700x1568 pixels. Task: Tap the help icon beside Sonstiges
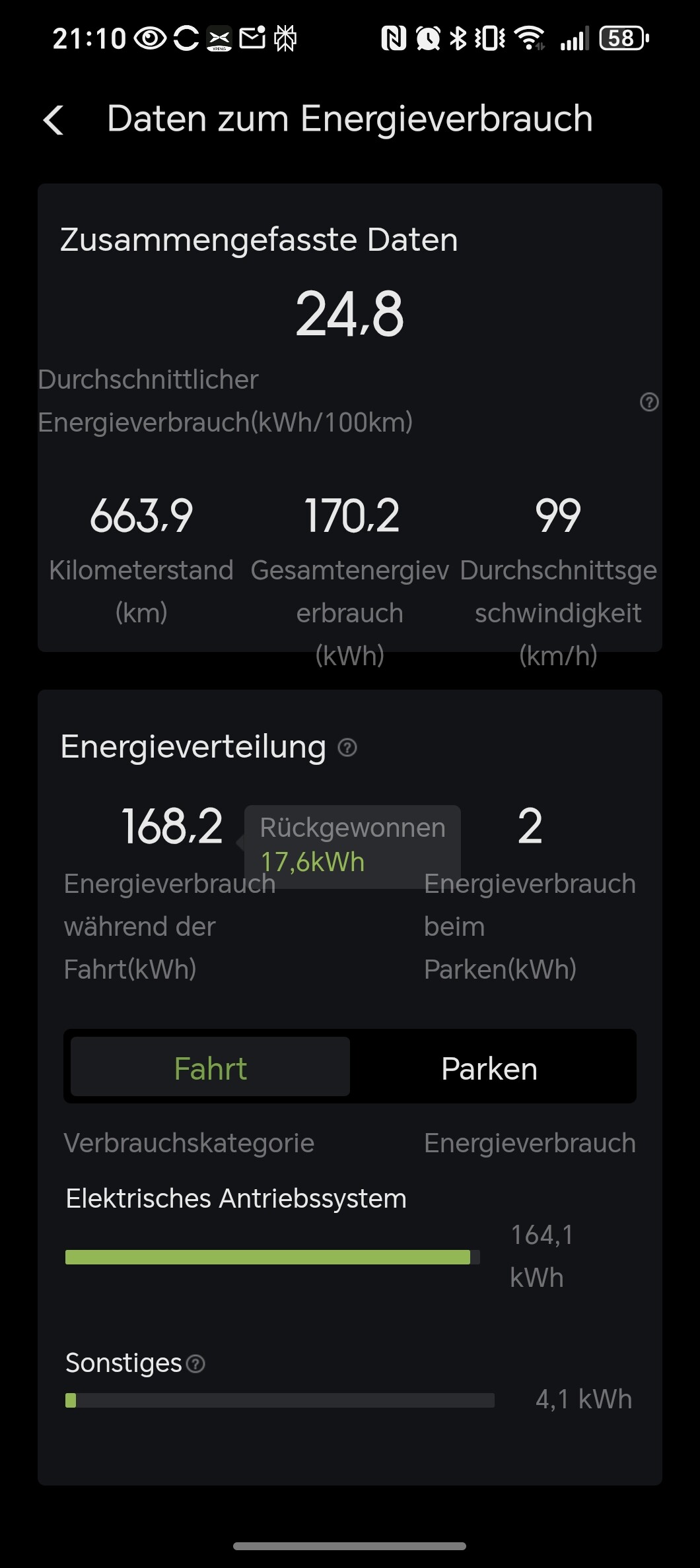(196, 1363)
